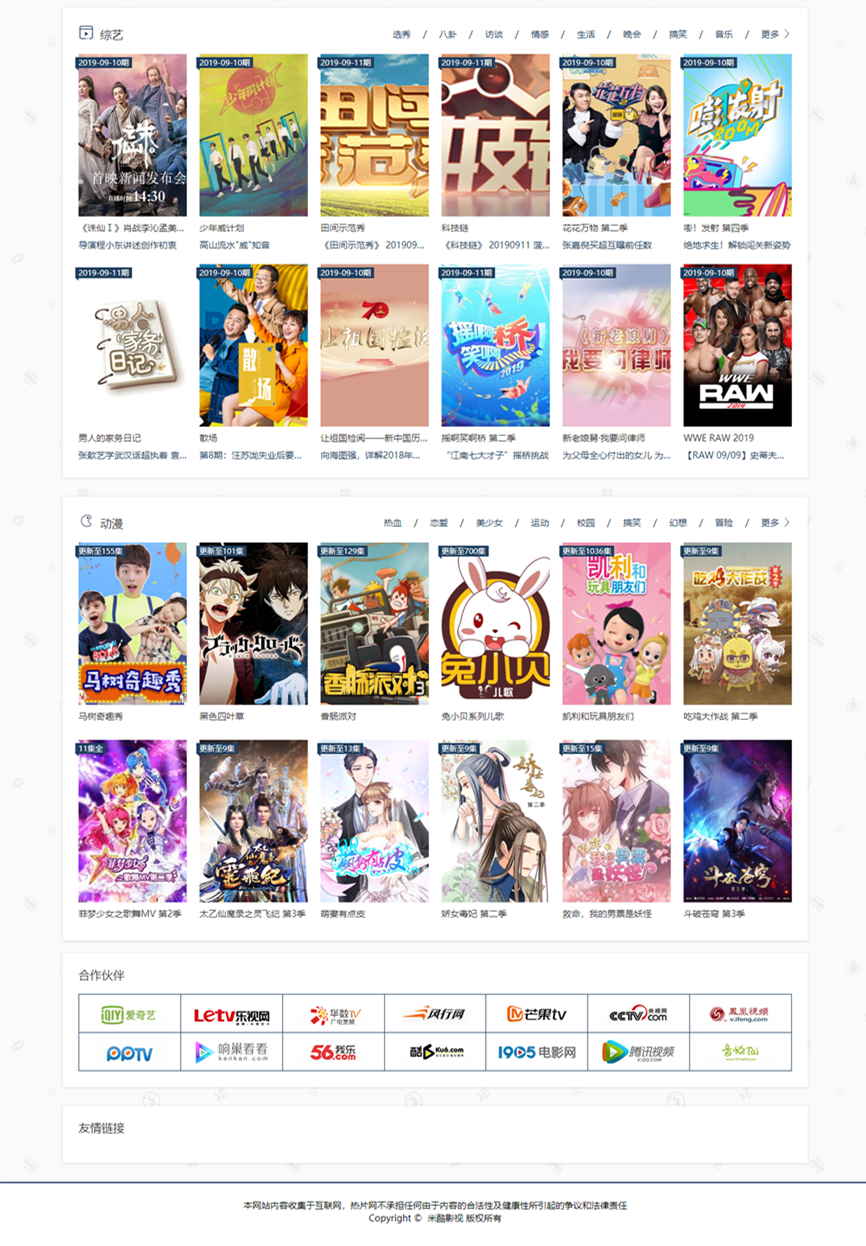Screen dimensions: 866x1246
Task: Visit the 爱奇艺 partner site
Action: (130, 1014)
